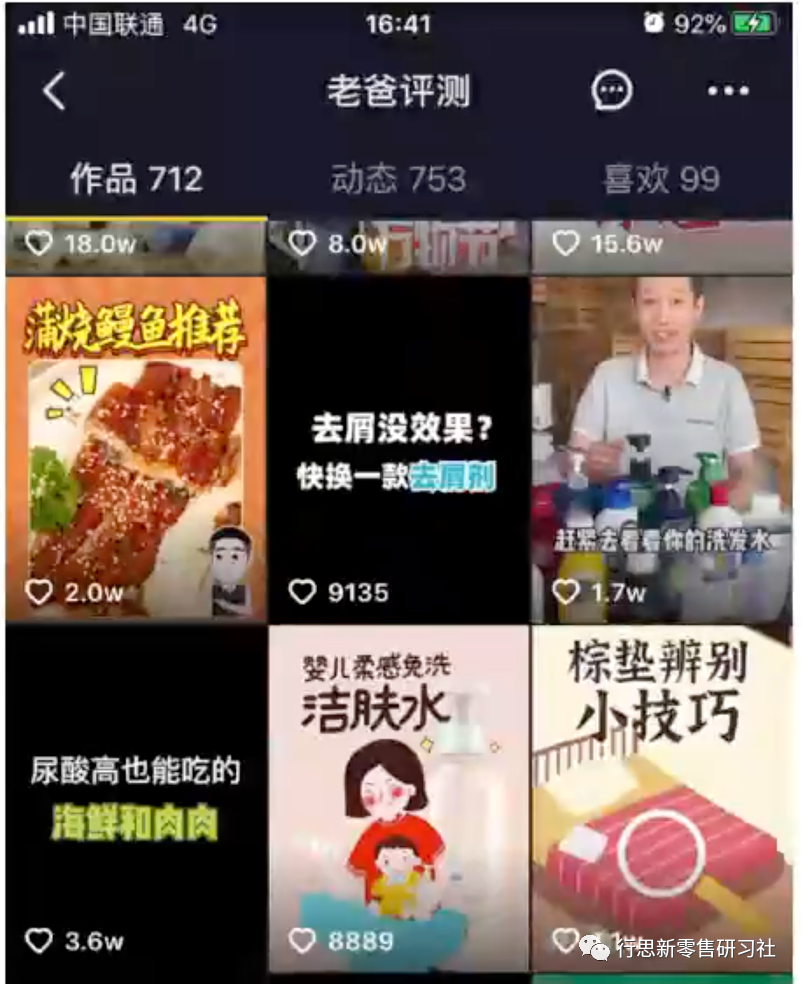Open the message chat icon
Screen dimensions: 802x984
tap(612, 91)
